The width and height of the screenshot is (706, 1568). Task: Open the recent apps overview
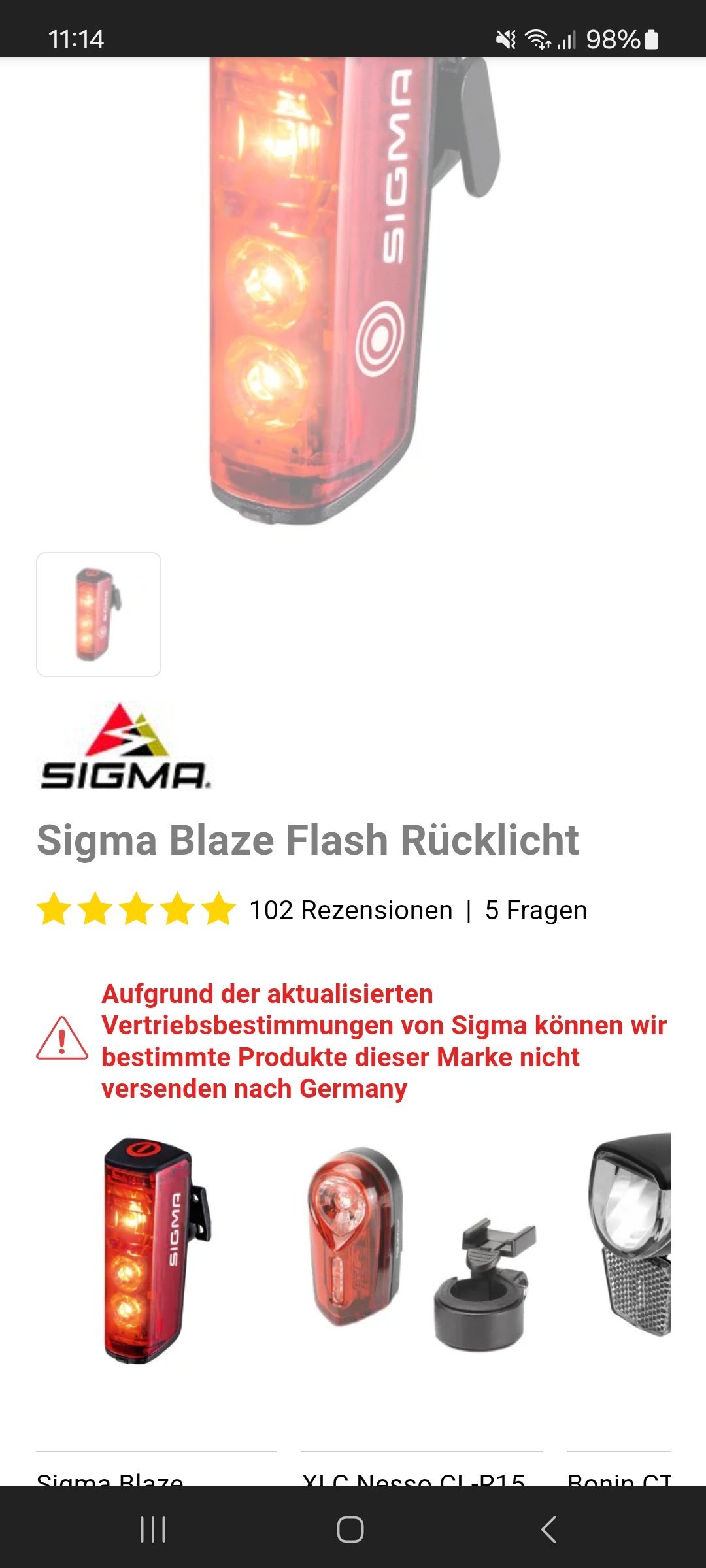click(153, 1529)
